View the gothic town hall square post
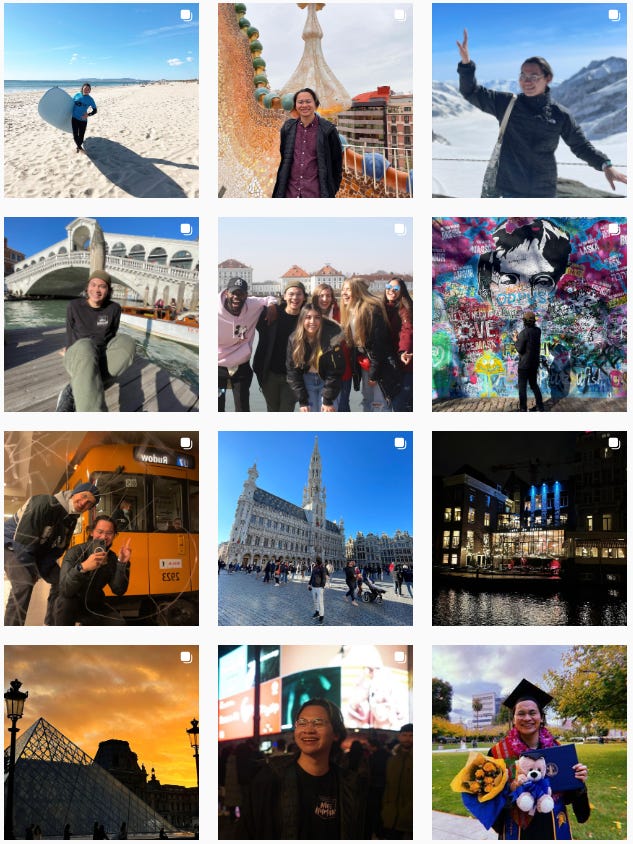Viewport: 633px width, 844px height. click(315, 528)
